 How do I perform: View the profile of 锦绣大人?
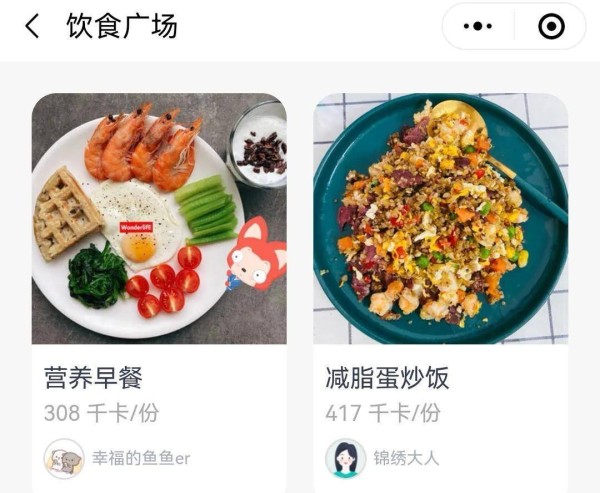click(x=345, y=458)
